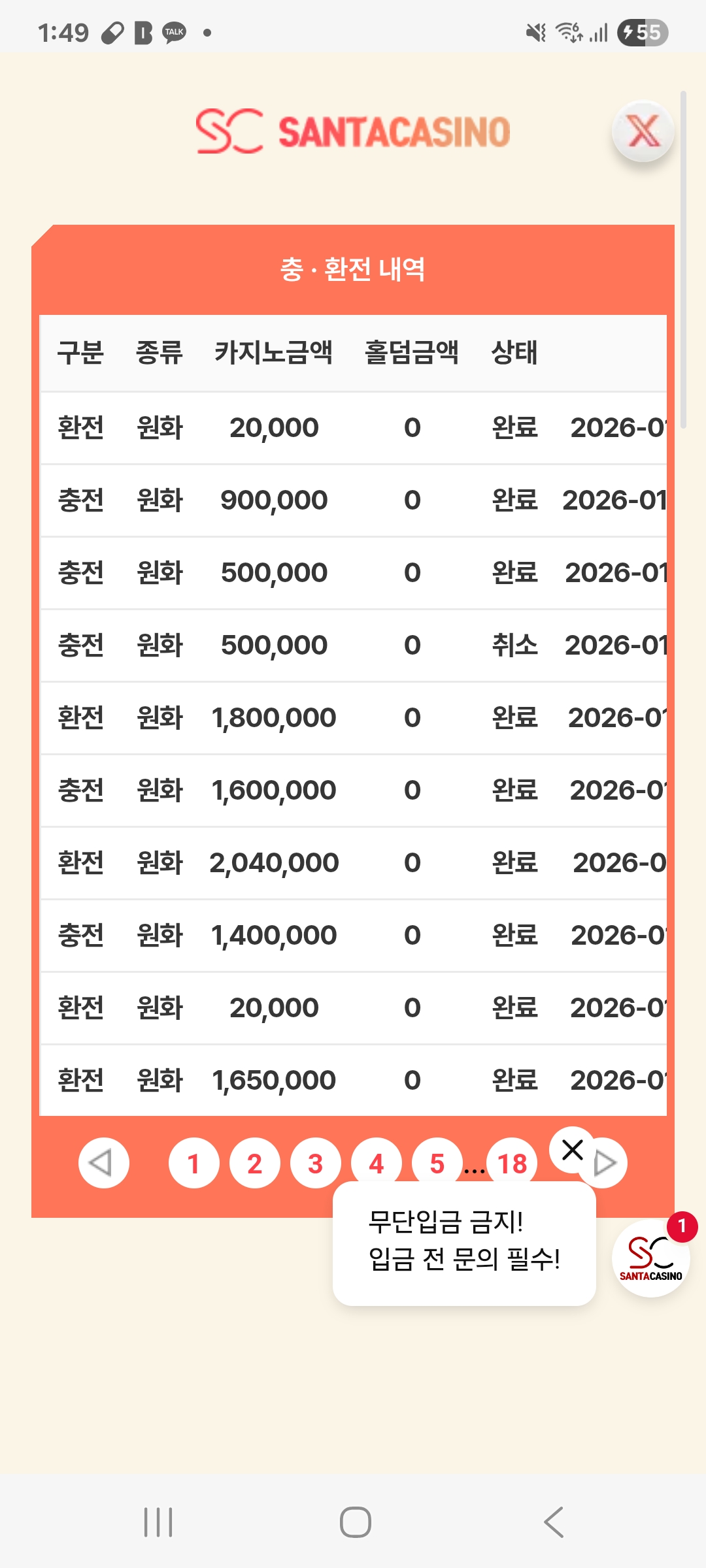Return to the home screen
The width and height of the screenshot is (706, 1568).
[x=355, y=1522]
